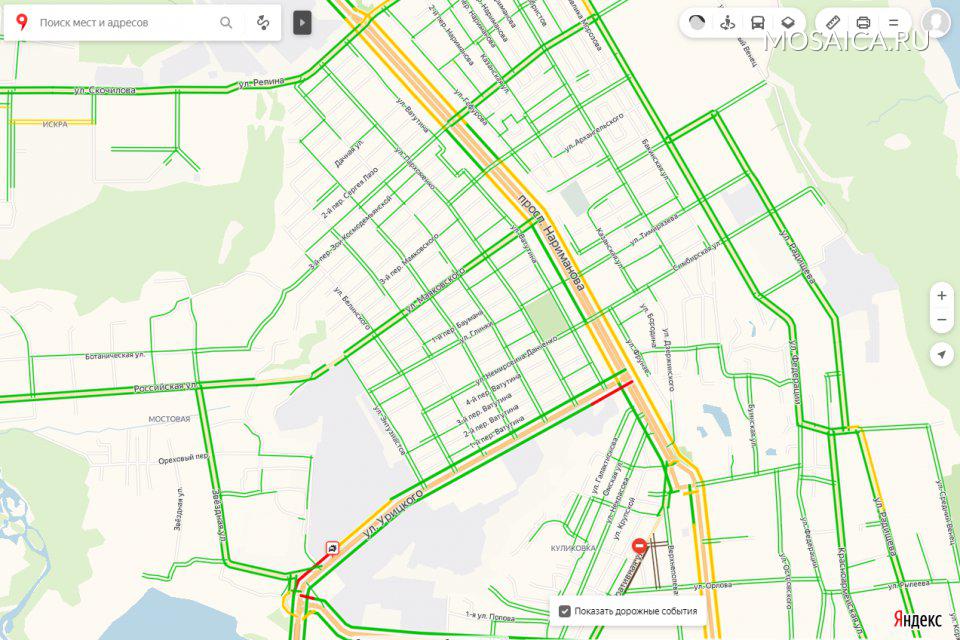
Task: Print the map
Action: (864, 22)
